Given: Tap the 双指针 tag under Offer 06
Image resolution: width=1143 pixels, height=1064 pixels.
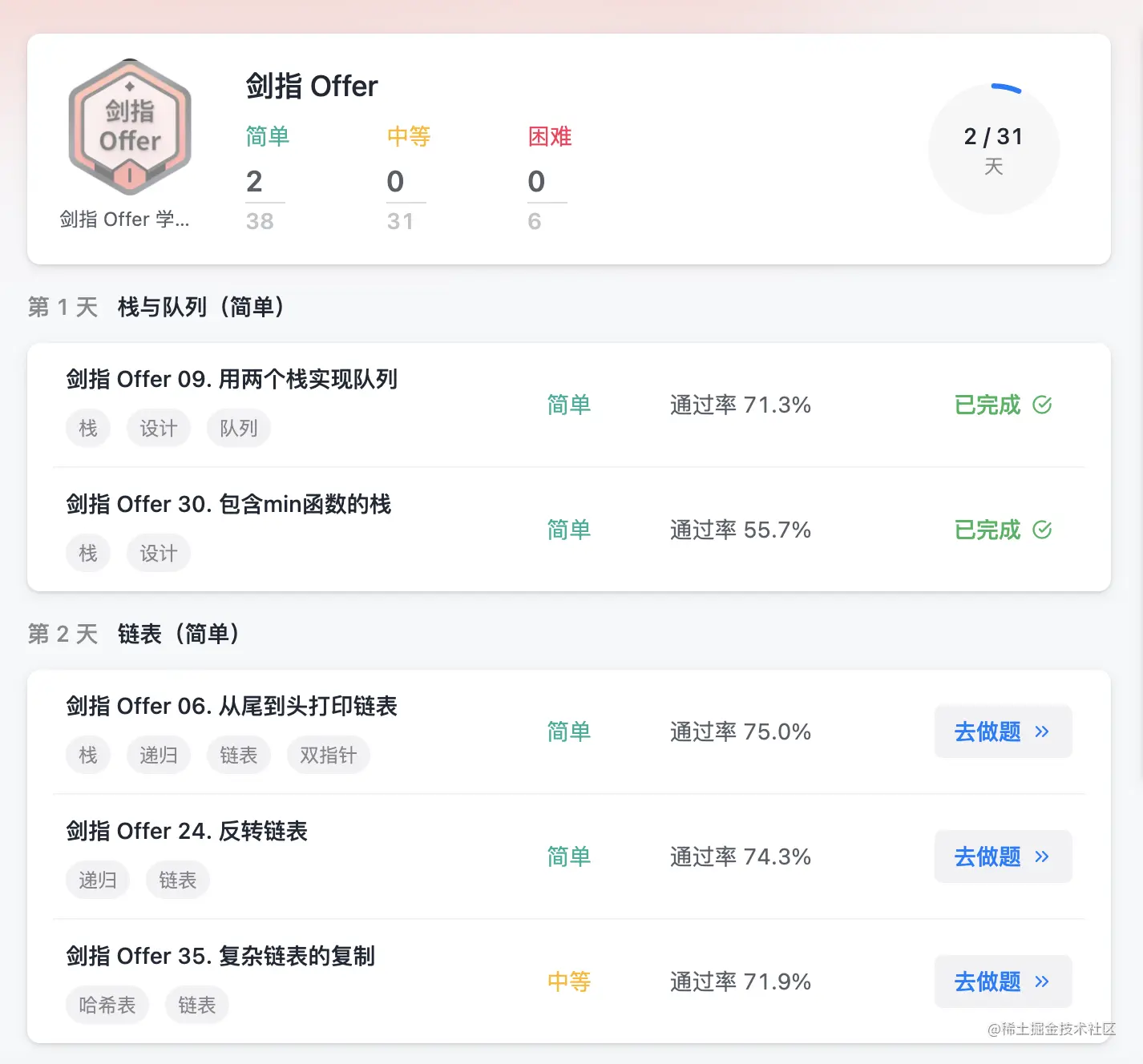Looking at the screenshot, I should [x=328, y=756].
